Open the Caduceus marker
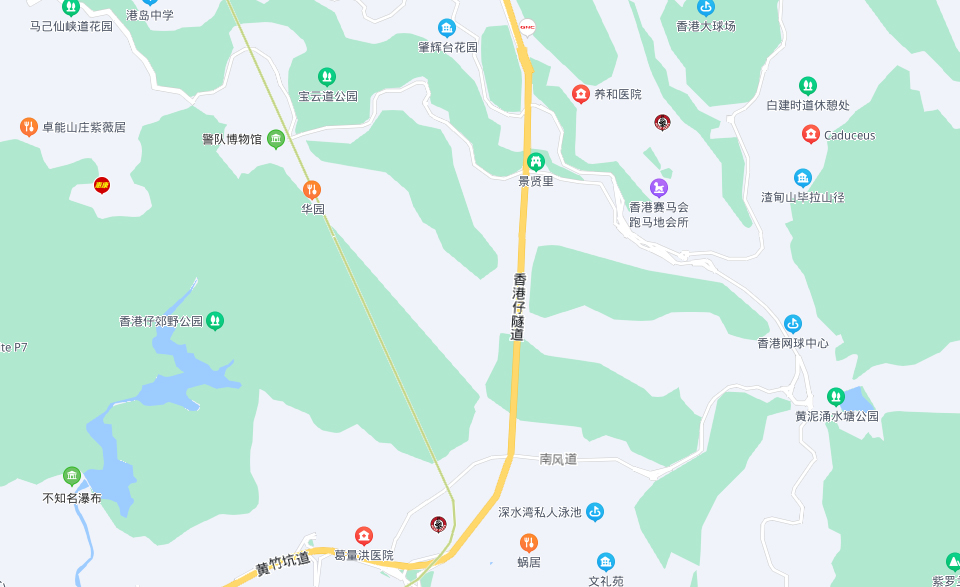Screen dimensions: 960x587 [x=811, y=134]
